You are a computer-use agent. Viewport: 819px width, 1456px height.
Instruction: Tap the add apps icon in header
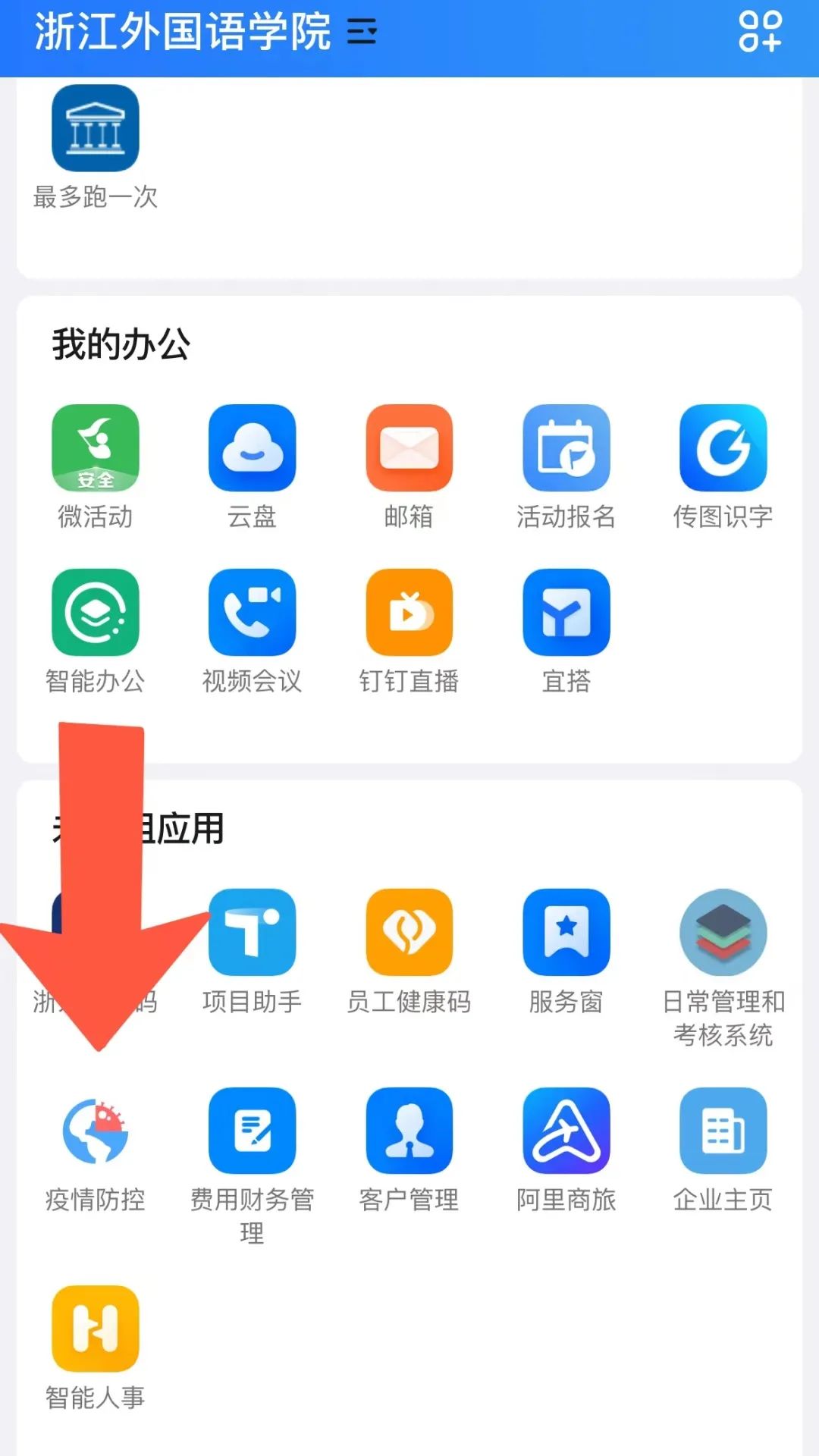pos(759,32)
